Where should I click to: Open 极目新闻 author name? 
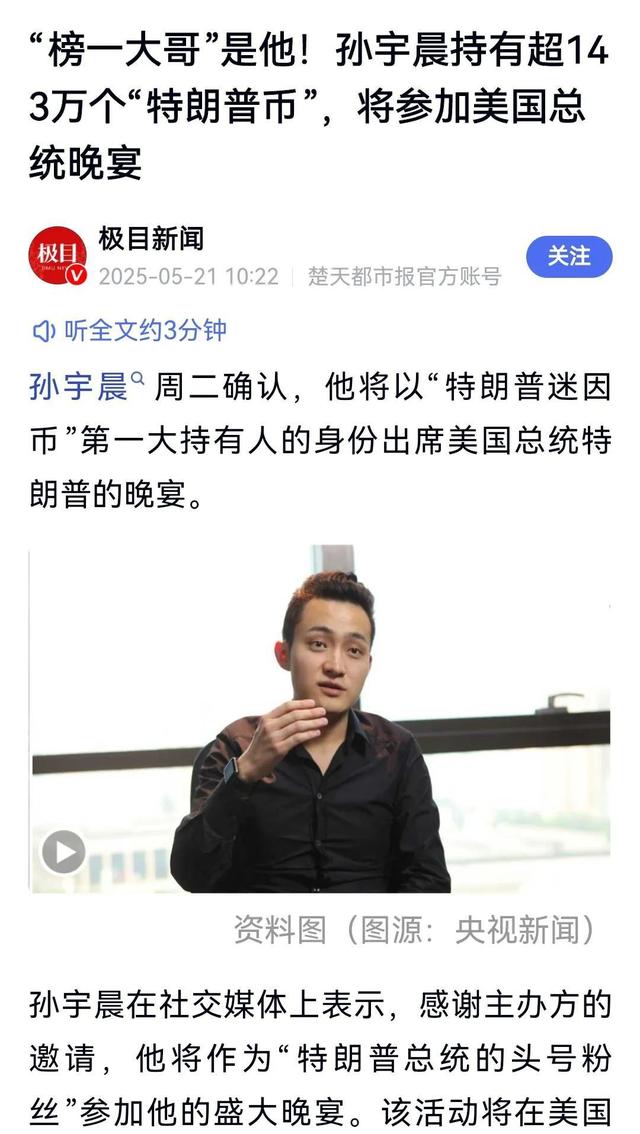click(151, 238)
